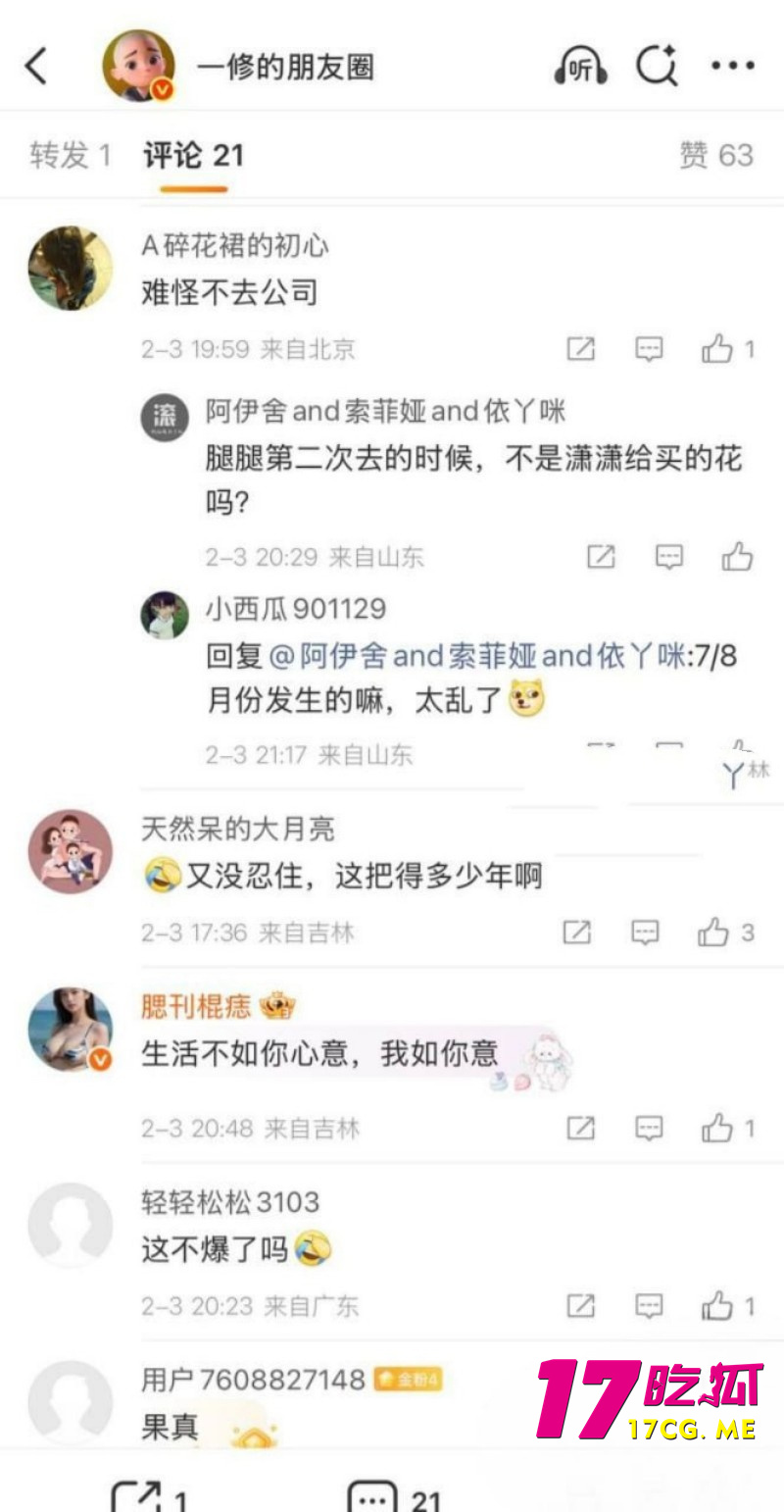Tap the crown badge beside 腮刊棍痣's name
This screenshot has width=784, height=1512.
tap(278, 1006)
